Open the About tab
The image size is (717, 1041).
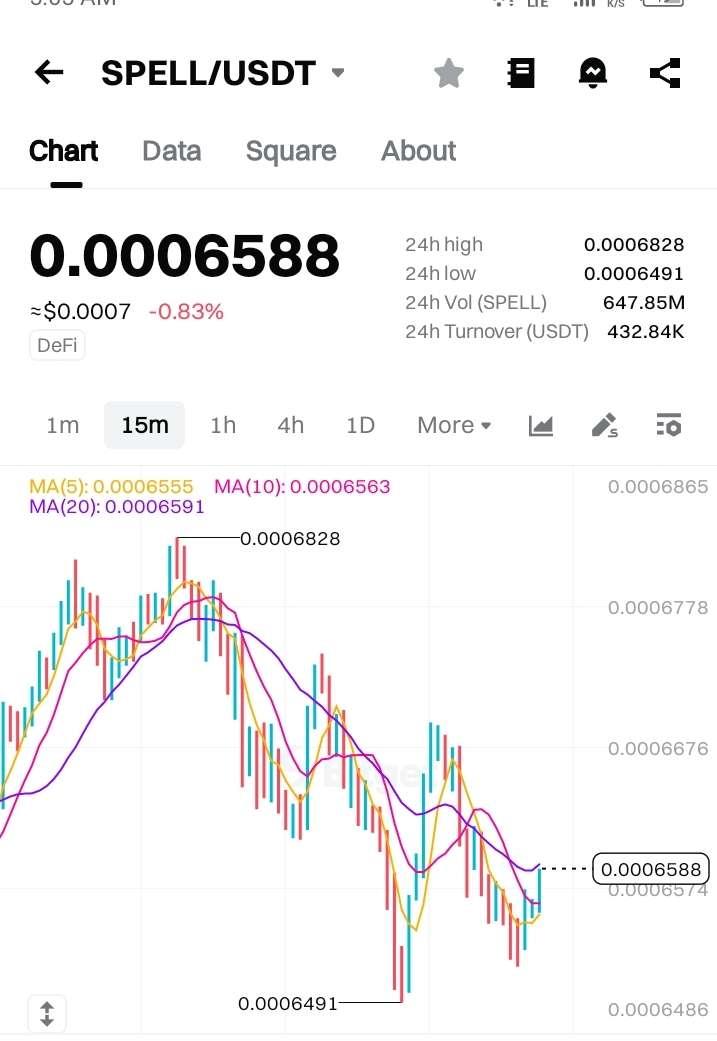(x=418, y=151)
